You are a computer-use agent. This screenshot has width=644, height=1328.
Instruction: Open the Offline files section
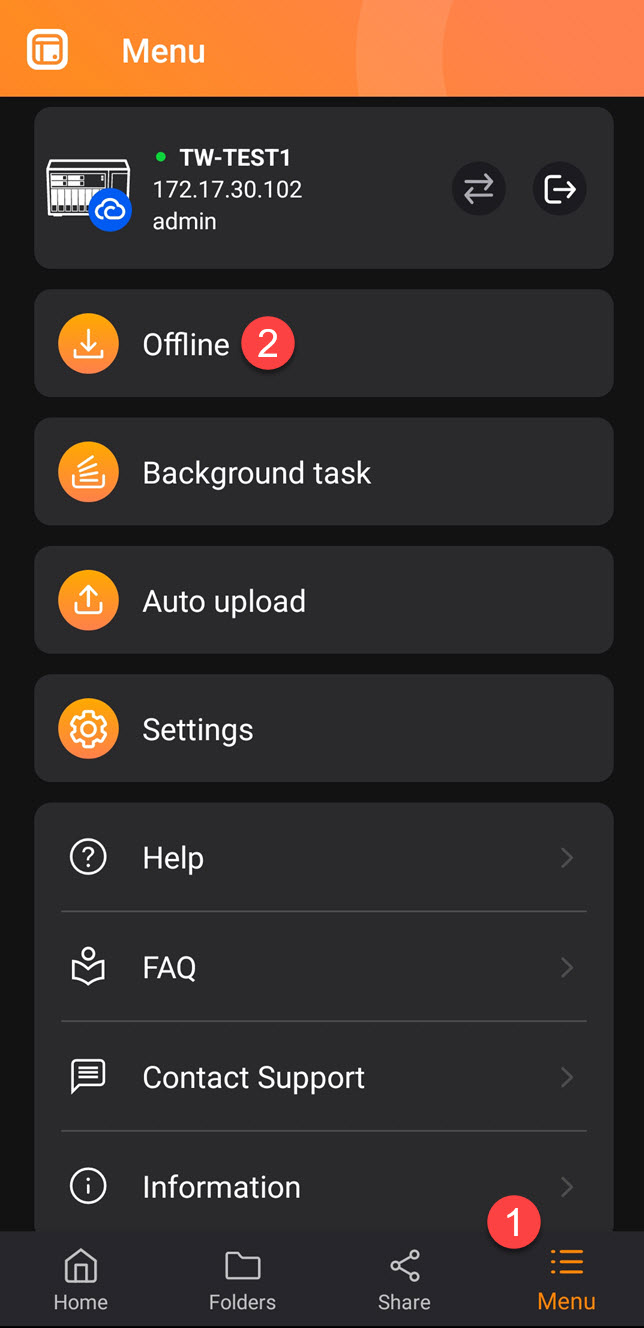click(324, 343)
